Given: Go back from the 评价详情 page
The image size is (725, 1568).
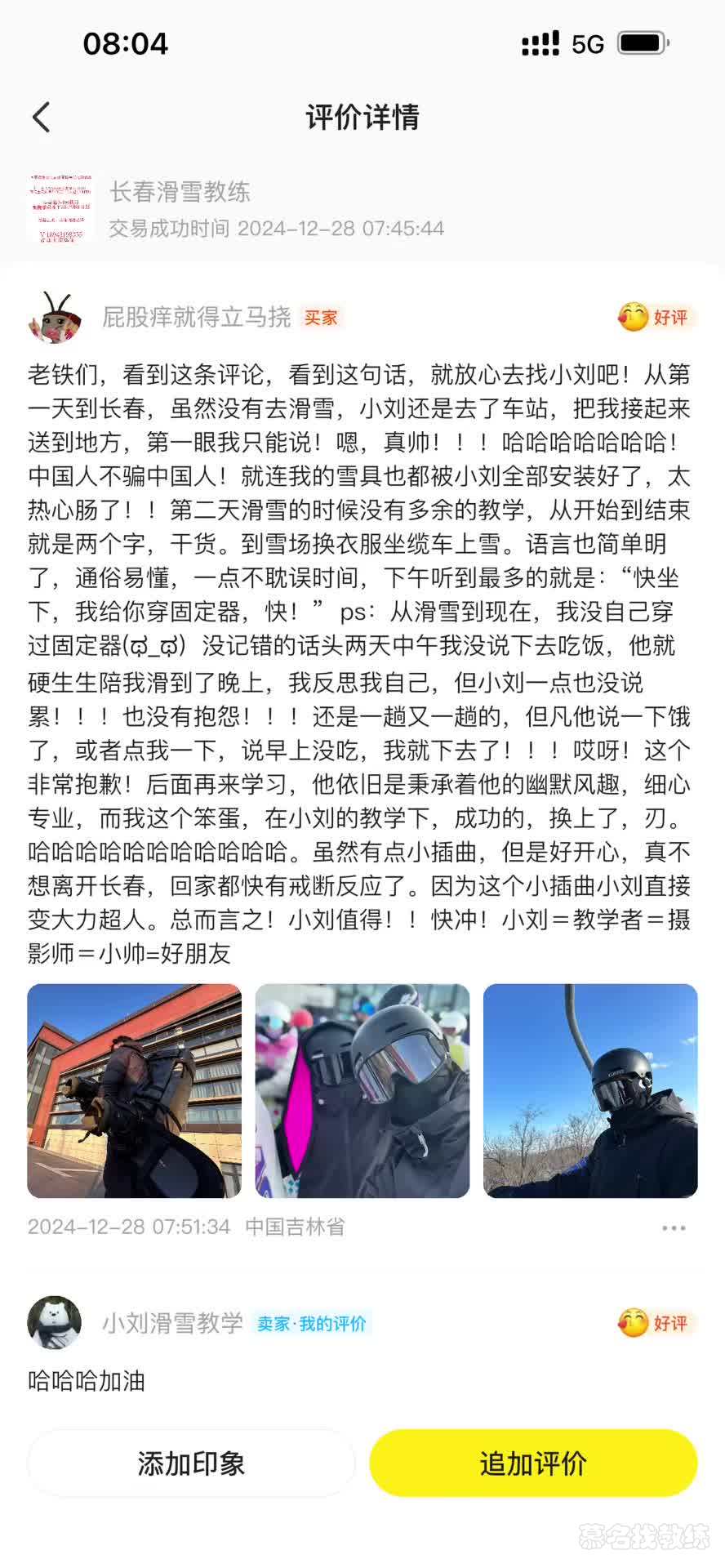Looking at the screenshot, I should [42, 118].
